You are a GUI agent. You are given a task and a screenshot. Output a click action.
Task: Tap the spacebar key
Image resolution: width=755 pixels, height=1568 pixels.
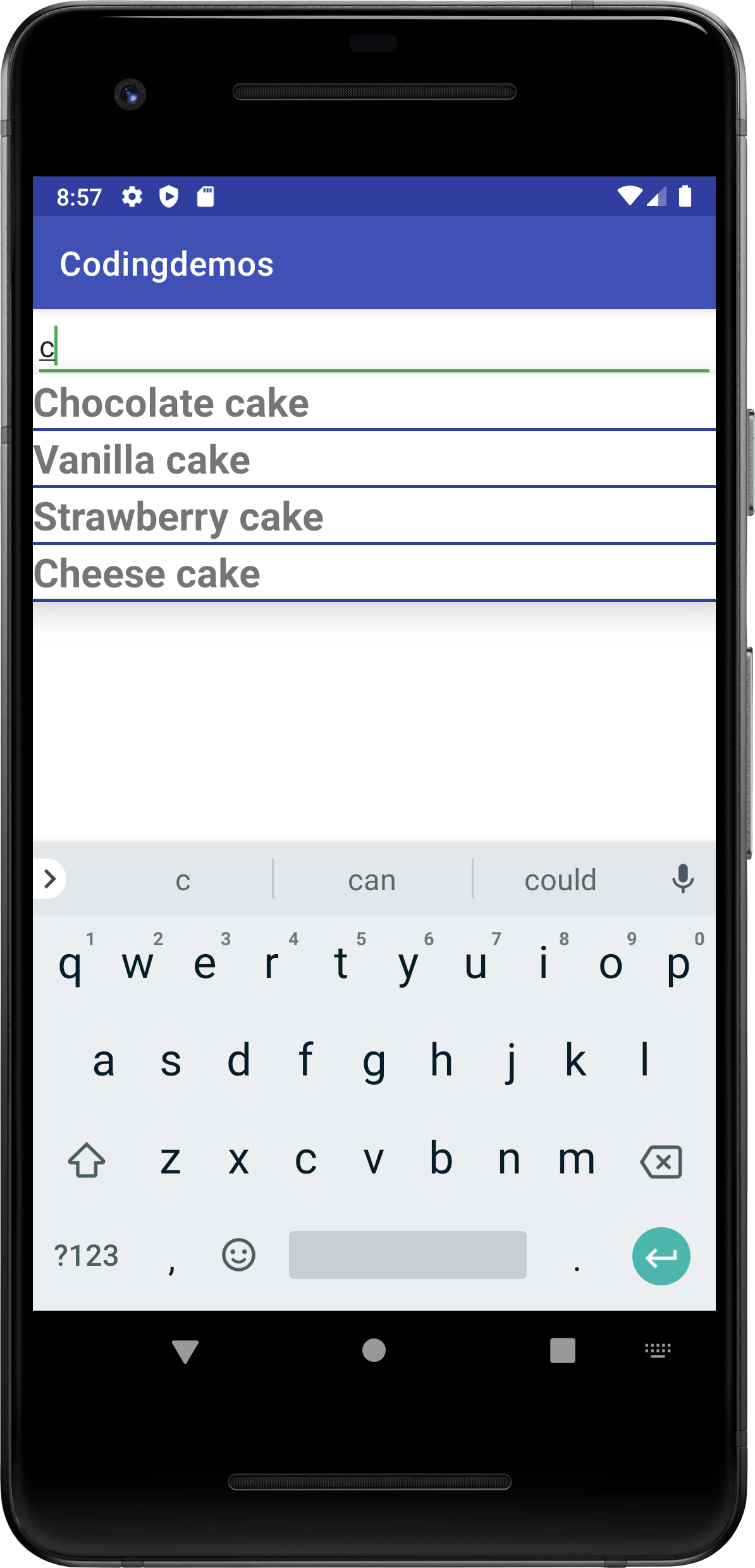(408, 1256)
